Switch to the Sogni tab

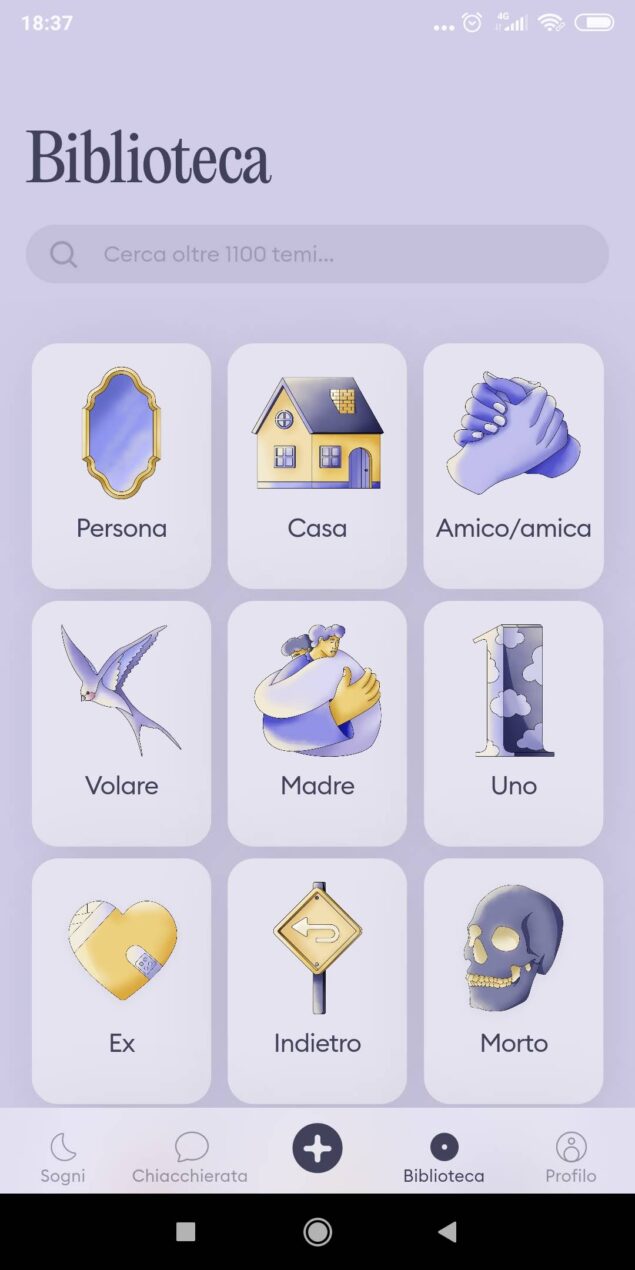point(63,1158)
